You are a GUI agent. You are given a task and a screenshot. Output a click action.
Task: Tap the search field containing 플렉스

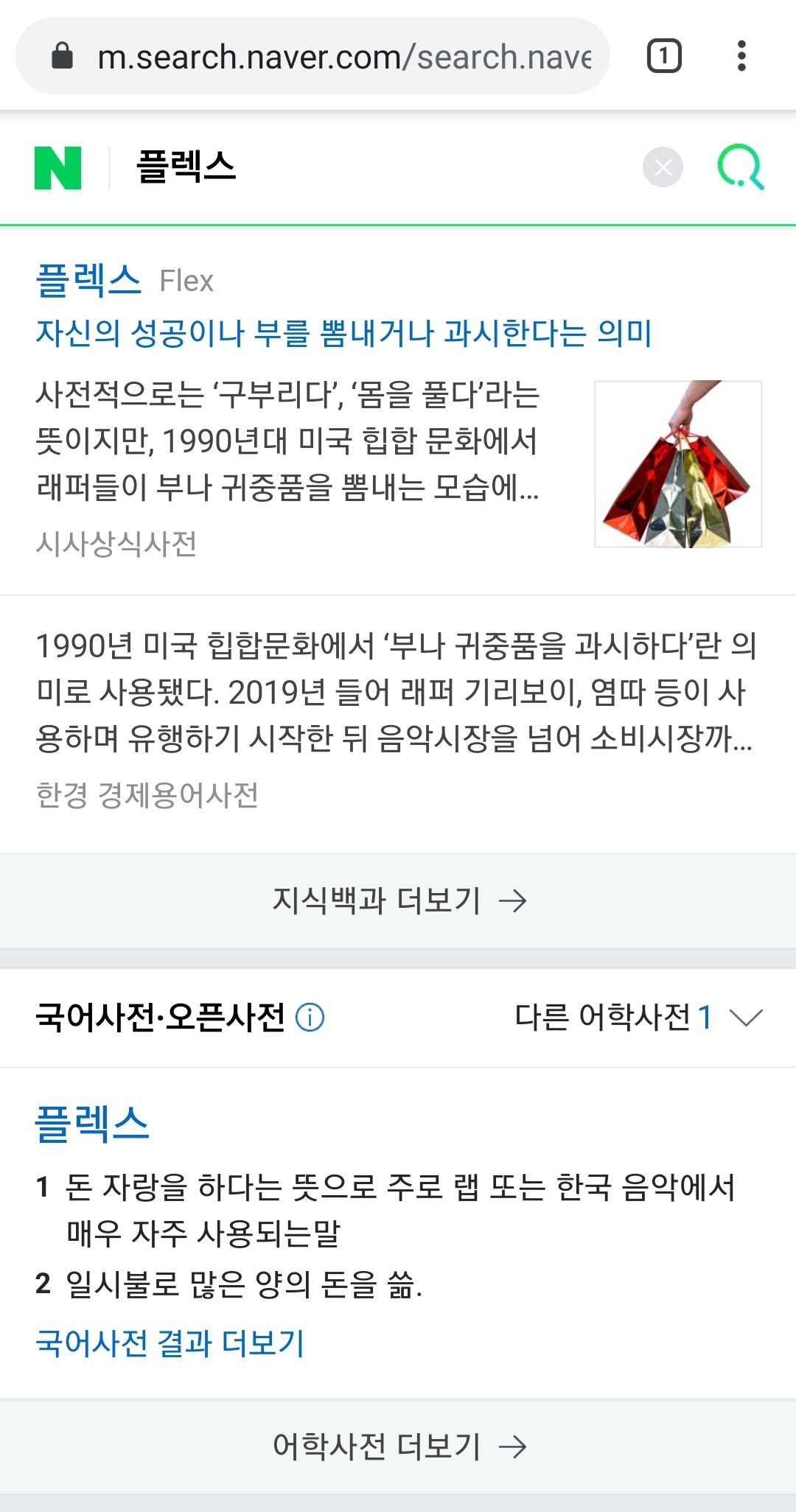tap(369, 168)
